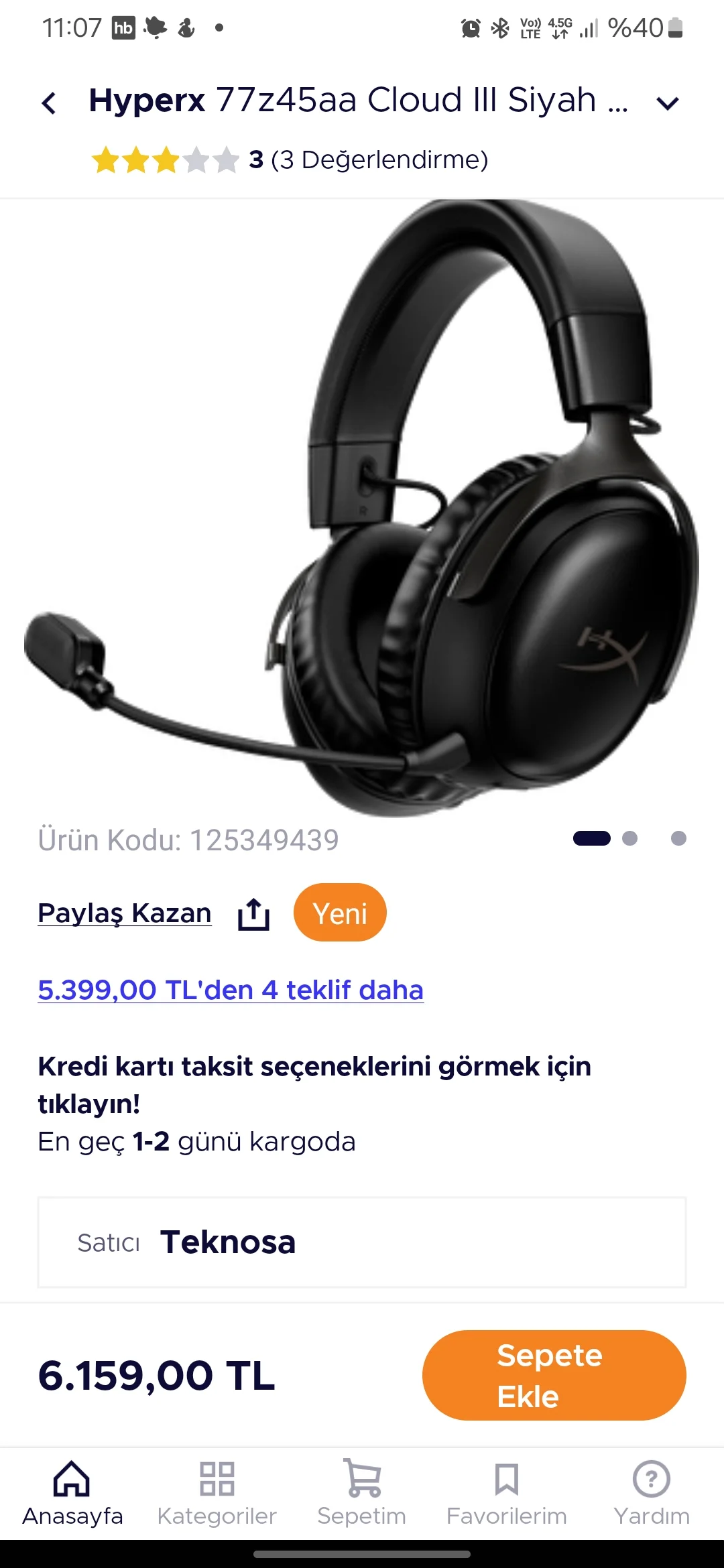The height and width of the screenshot is (1568, 724).
Task: View credit card installment options
Action: (314, 1084)
